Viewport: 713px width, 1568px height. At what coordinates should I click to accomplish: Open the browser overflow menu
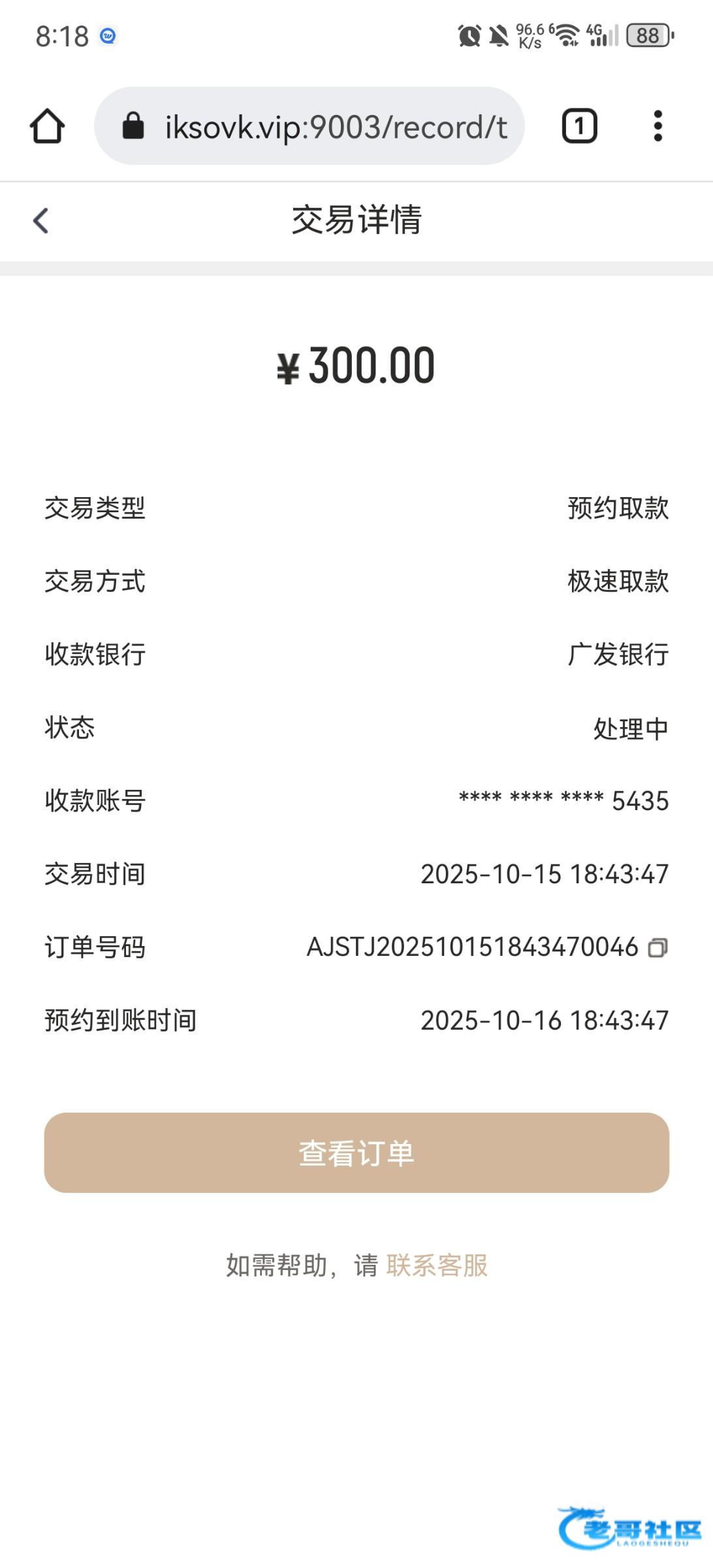(658, 126)
